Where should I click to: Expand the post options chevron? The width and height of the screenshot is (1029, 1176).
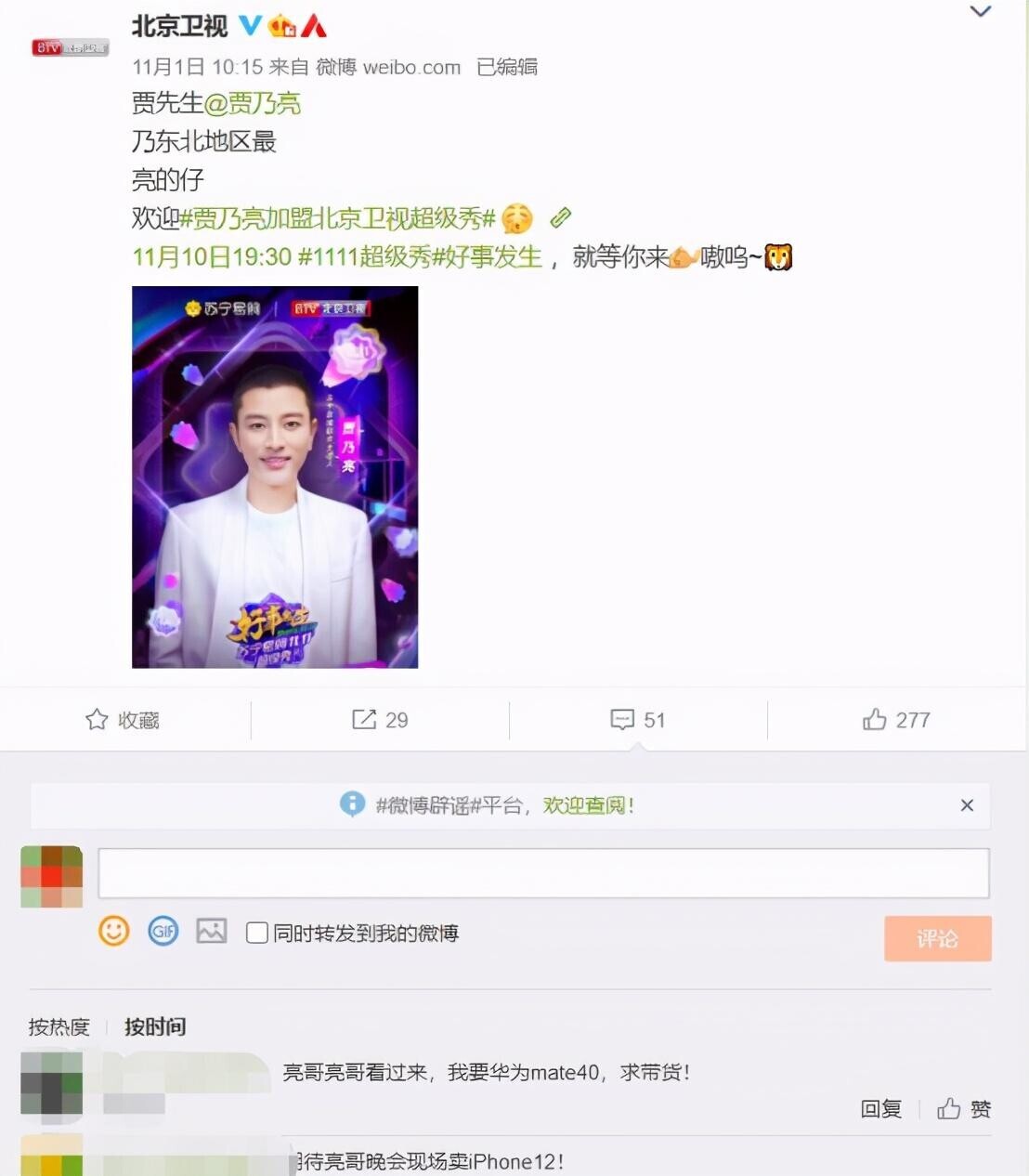[x=980, y=12]
